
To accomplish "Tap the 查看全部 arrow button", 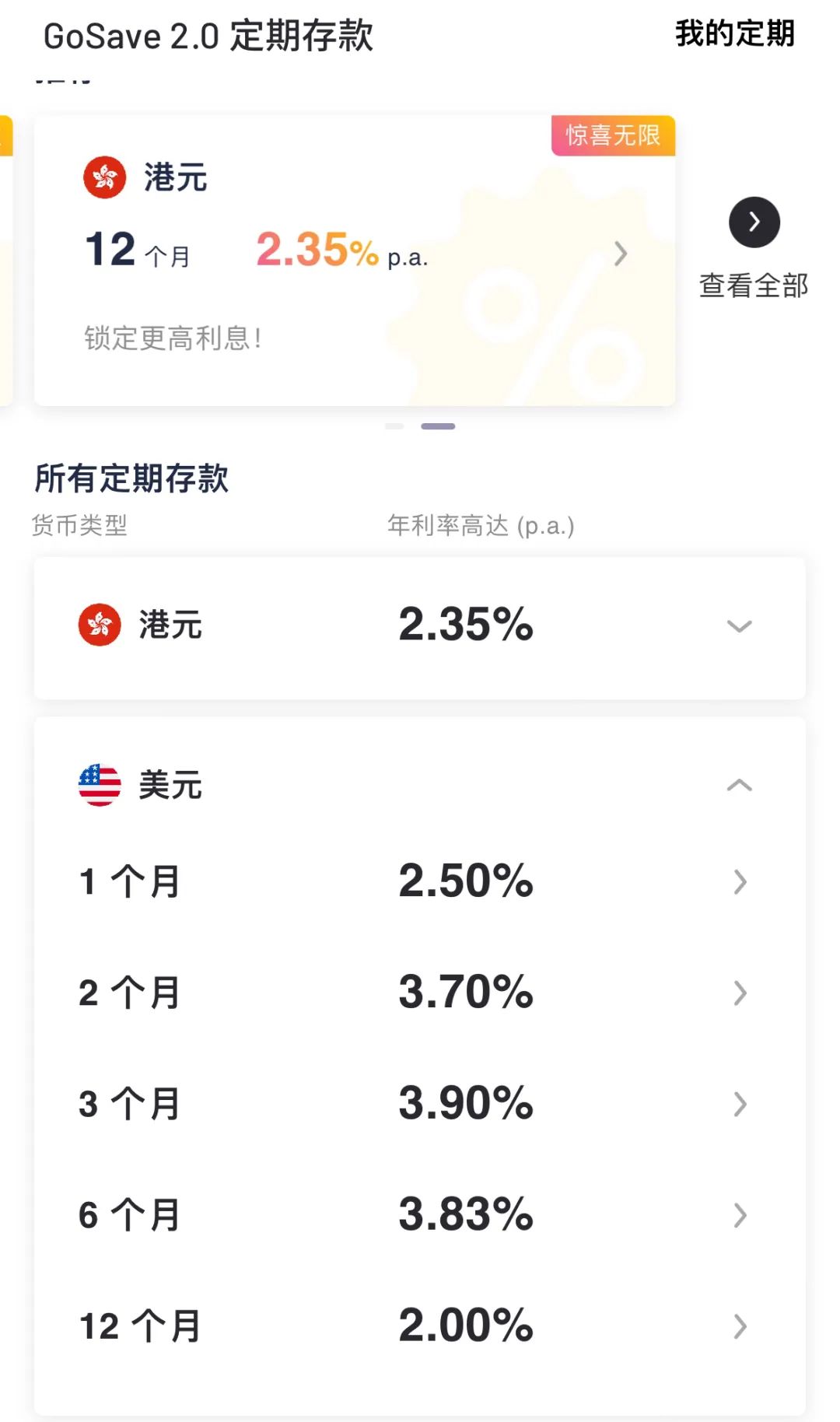I will click(754, 222).
